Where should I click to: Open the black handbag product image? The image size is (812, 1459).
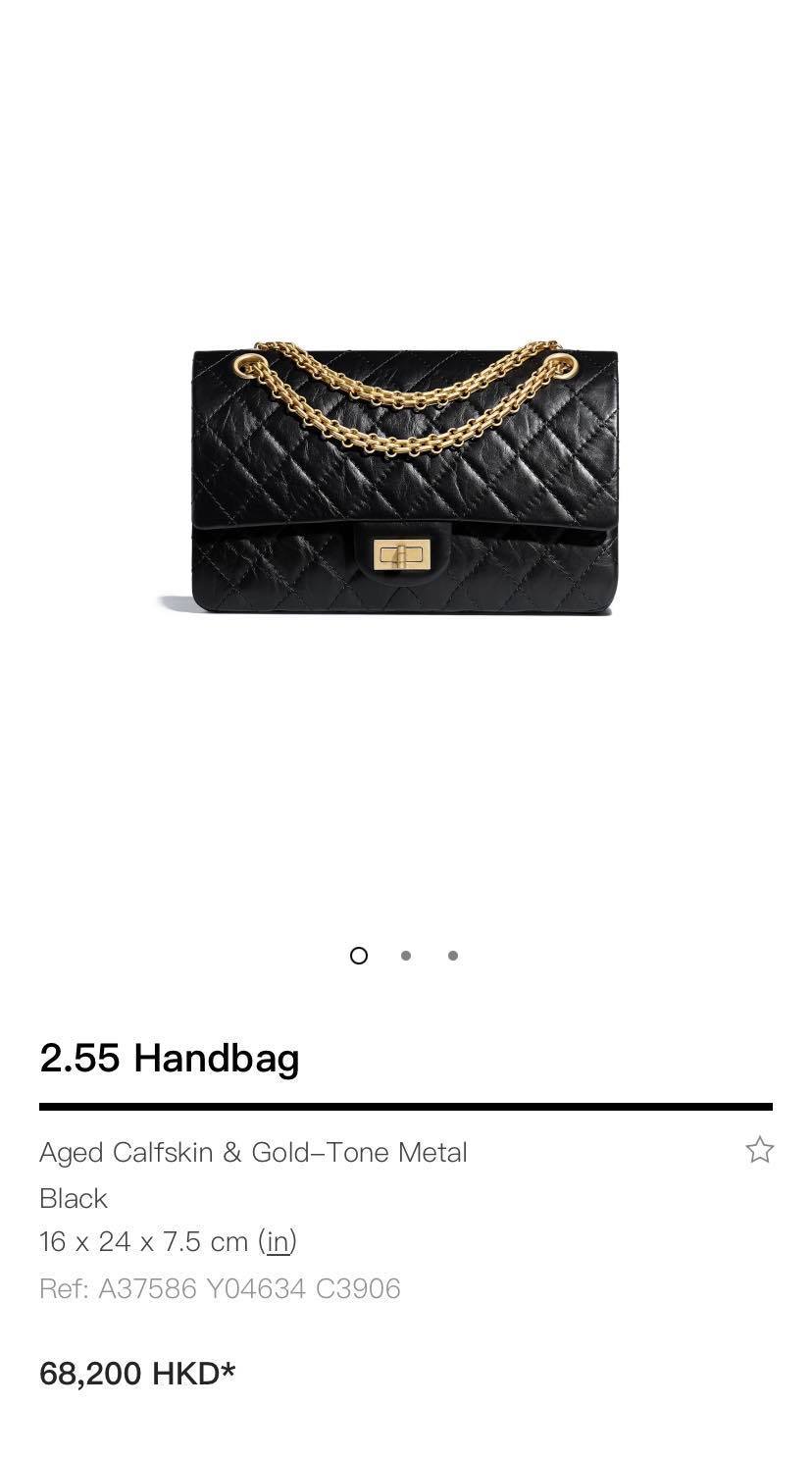tap(388, 478)
